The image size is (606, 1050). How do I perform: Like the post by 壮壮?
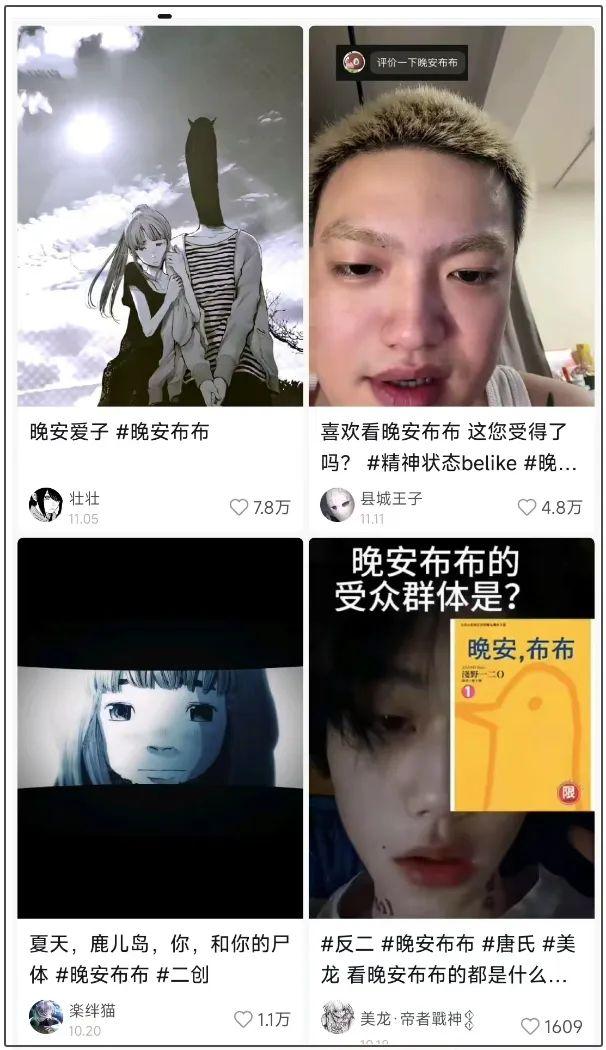point(239,507)
